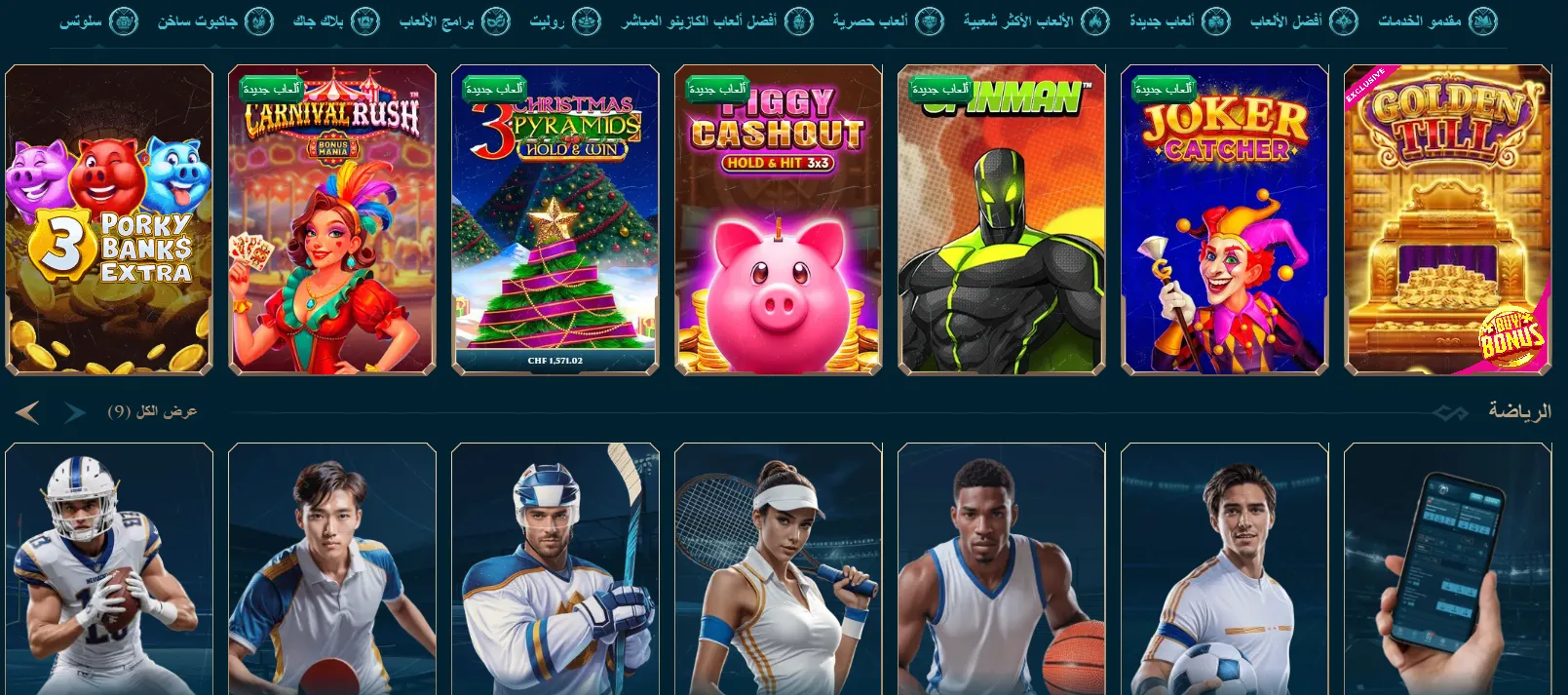The image size is (1568, 695).
Task: Launch the Carnival Rush game tile
Action: (x=332, y=219)
